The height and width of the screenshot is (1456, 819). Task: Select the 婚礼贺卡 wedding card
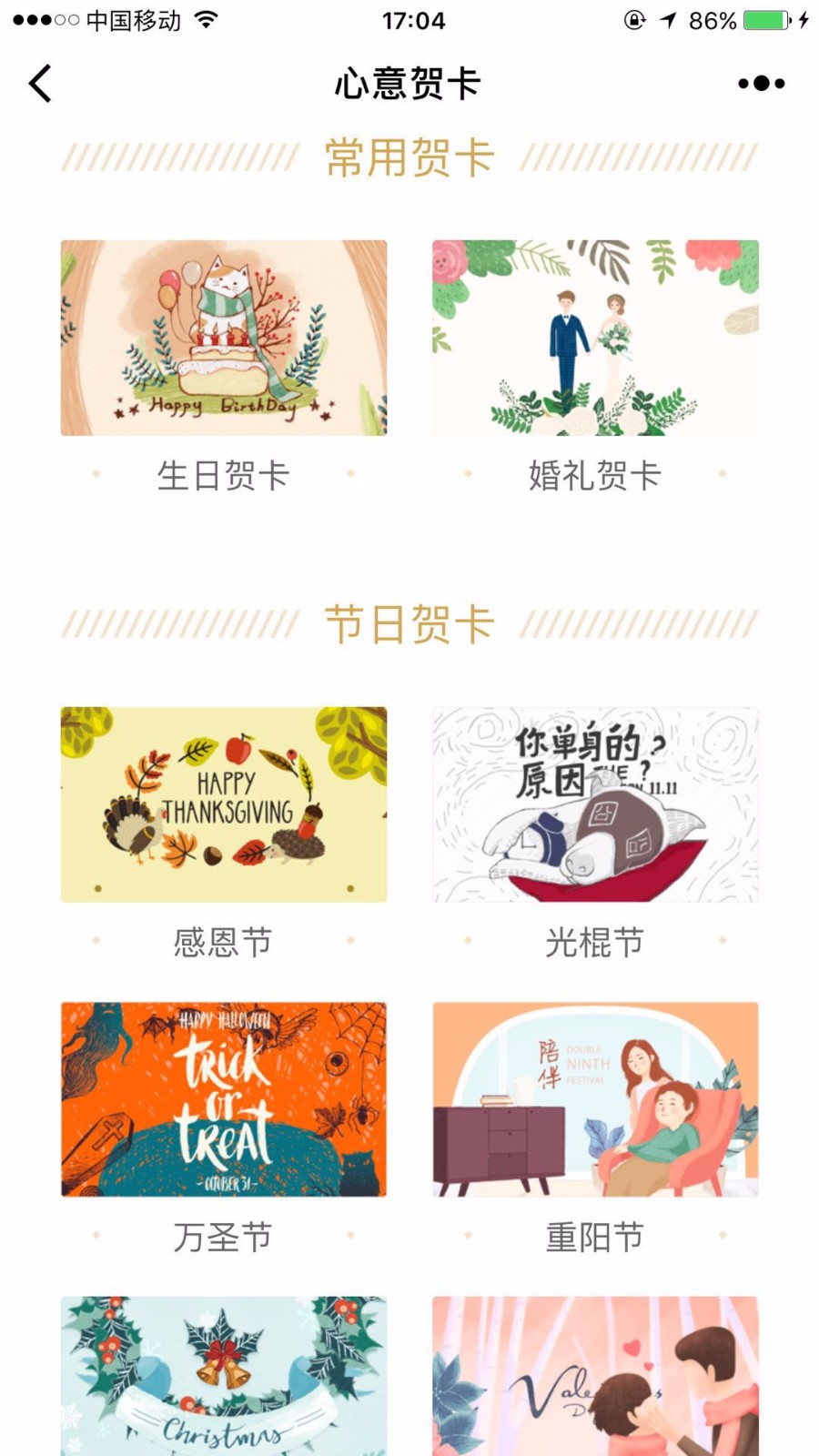595,338
